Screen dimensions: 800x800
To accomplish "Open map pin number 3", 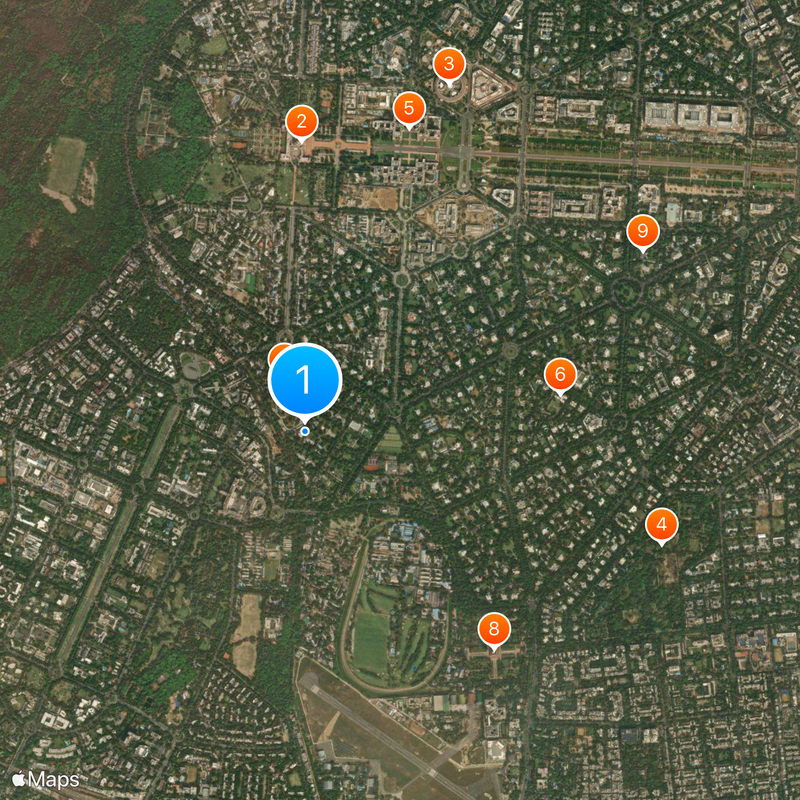I will [x=449, y=66].
